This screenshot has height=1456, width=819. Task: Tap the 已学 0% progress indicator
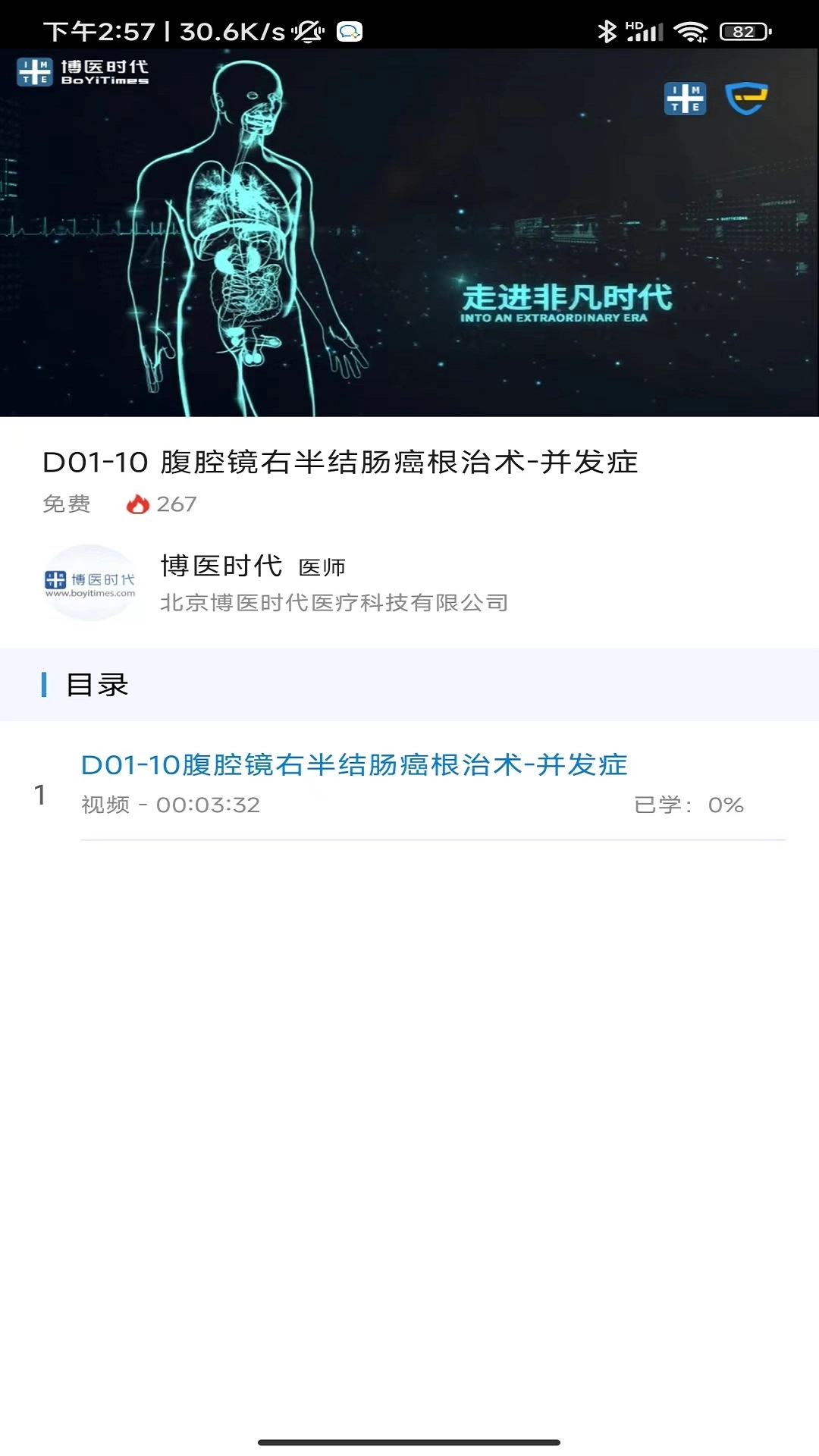click(x=689, y=806)
